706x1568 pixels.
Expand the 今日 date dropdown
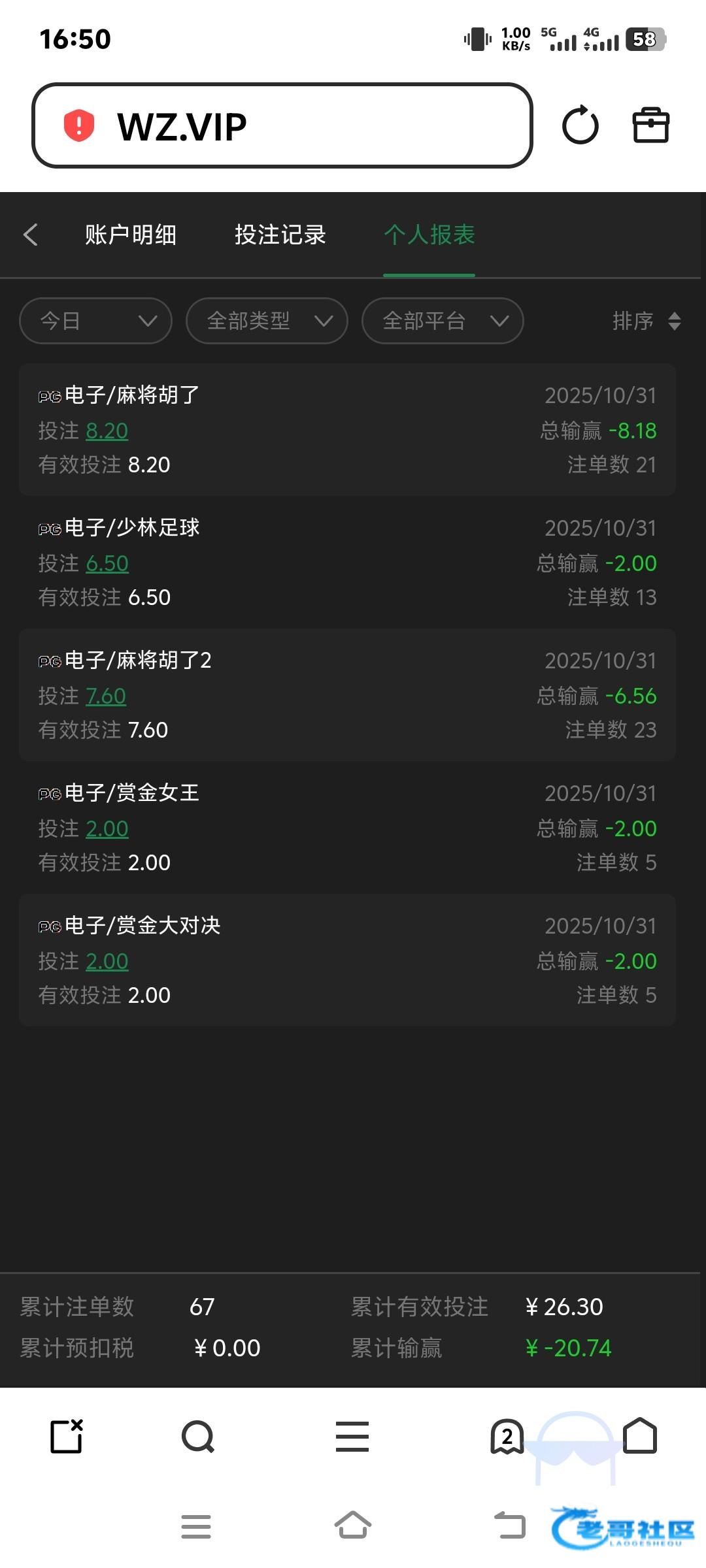(95, 321)
